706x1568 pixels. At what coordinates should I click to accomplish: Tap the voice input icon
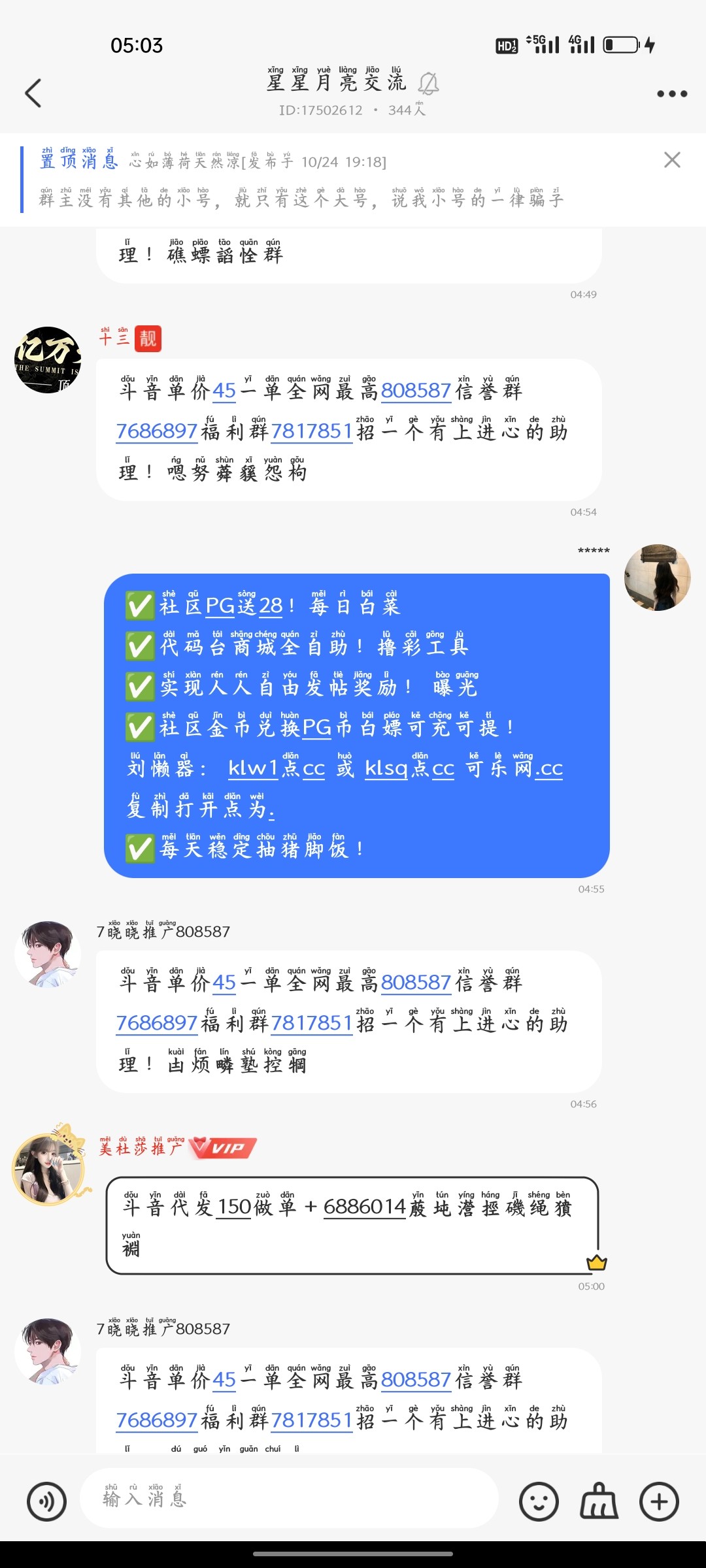point(46,1501)
